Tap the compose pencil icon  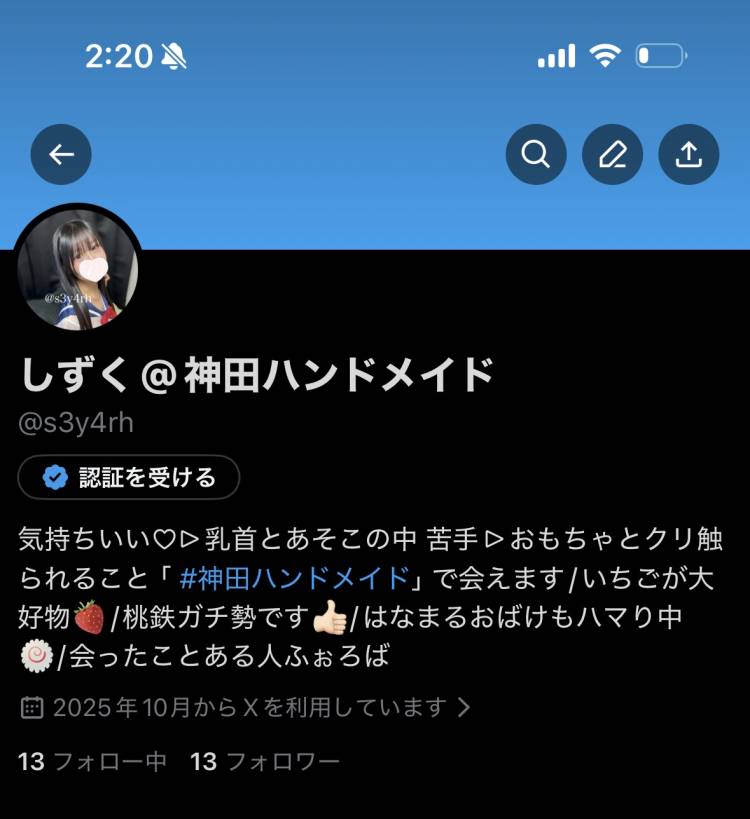[x=612, y=154]
